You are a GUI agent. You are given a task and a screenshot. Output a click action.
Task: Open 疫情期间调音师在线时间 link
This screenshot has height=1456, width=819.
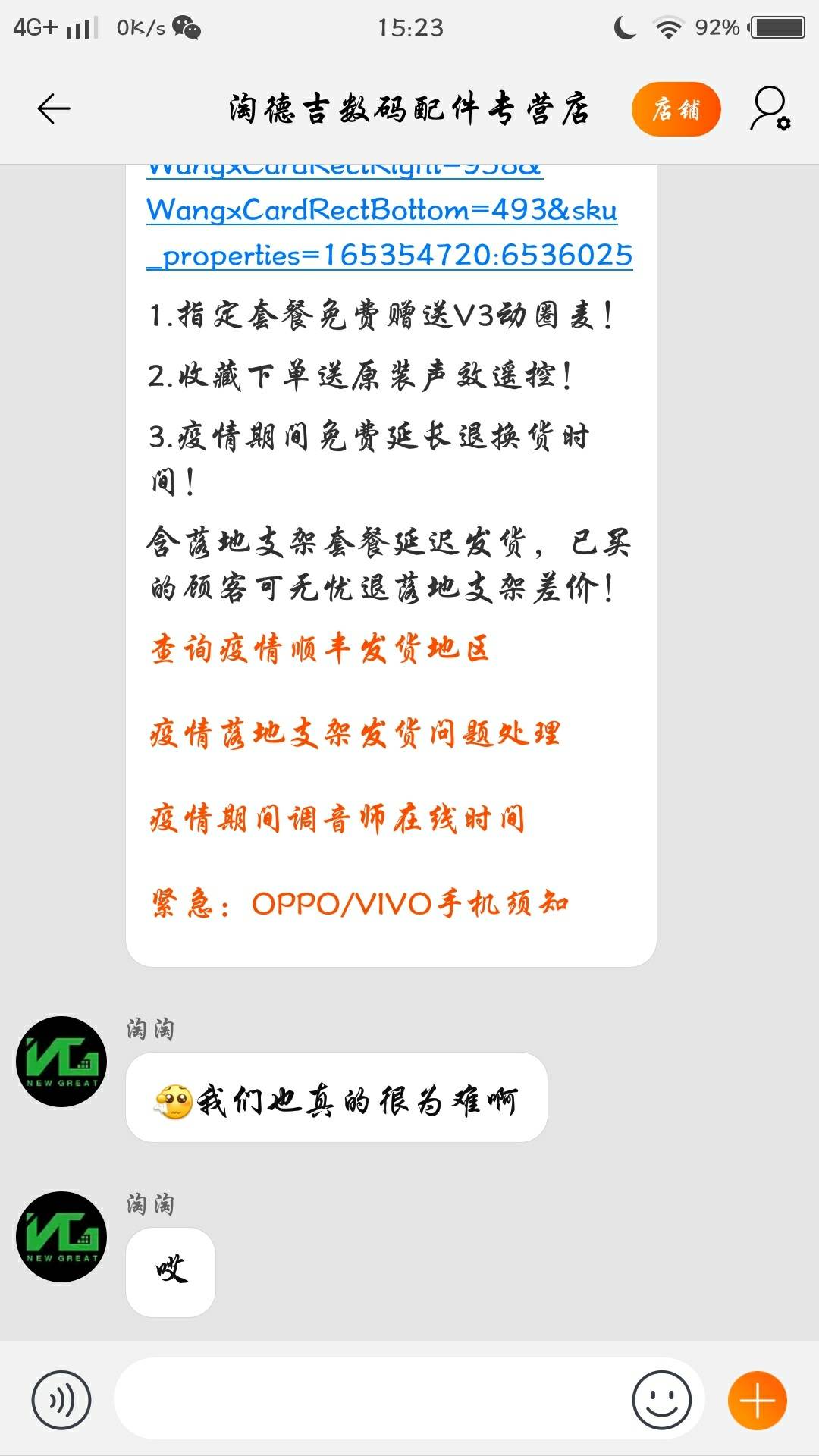(x=337, y=819)
